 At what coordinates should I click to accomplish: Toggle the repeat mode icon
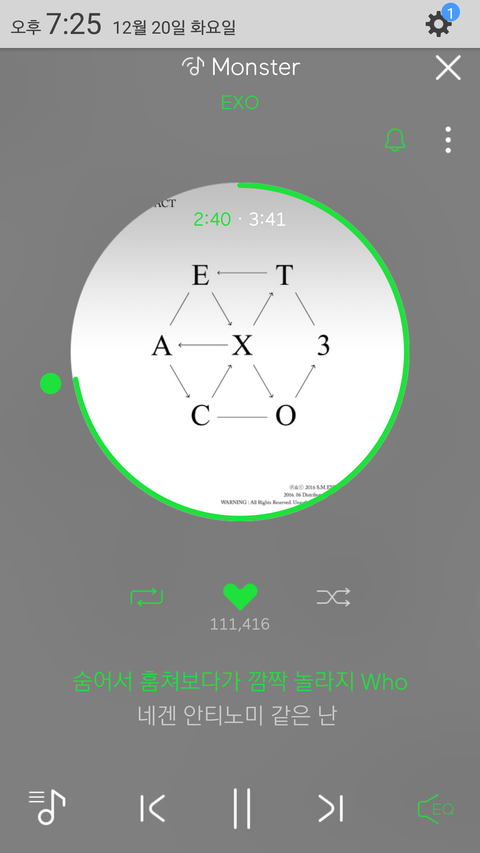pos(147,597)
